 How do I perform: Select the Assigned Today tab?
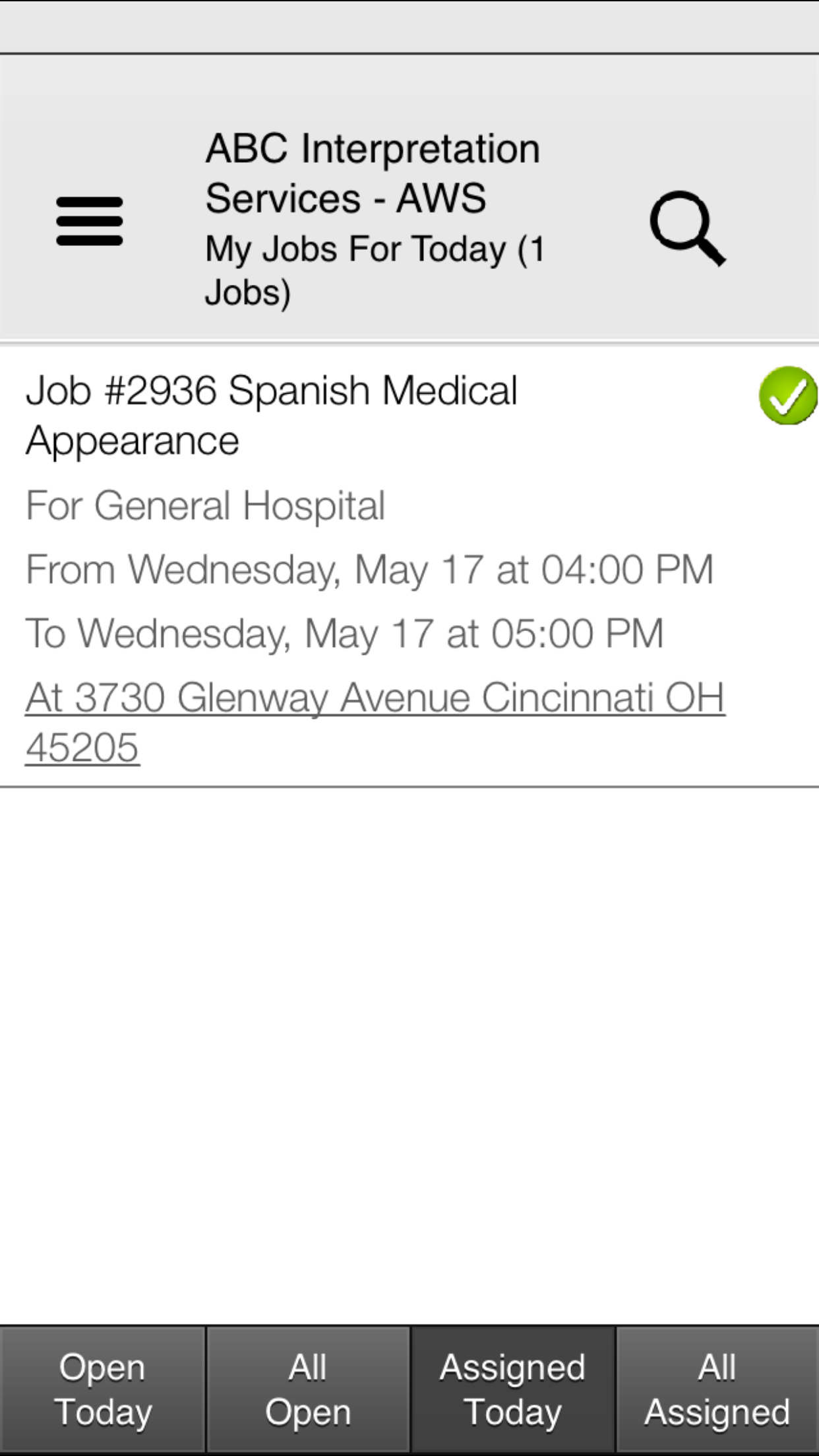pos(513,1390)
